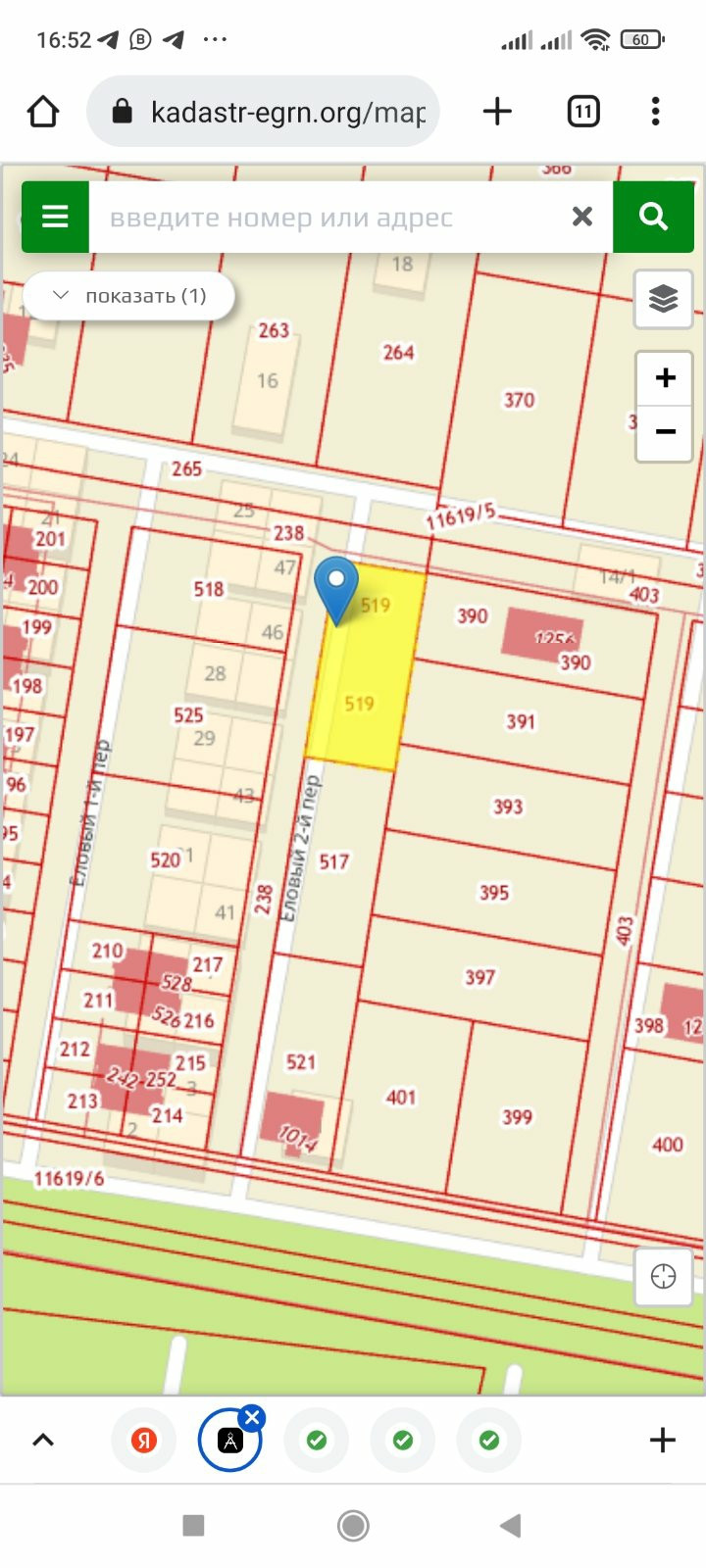Screen dimensions: 706x1568
Task: Focus the number or address search field
Action: [x=324, y=217]
